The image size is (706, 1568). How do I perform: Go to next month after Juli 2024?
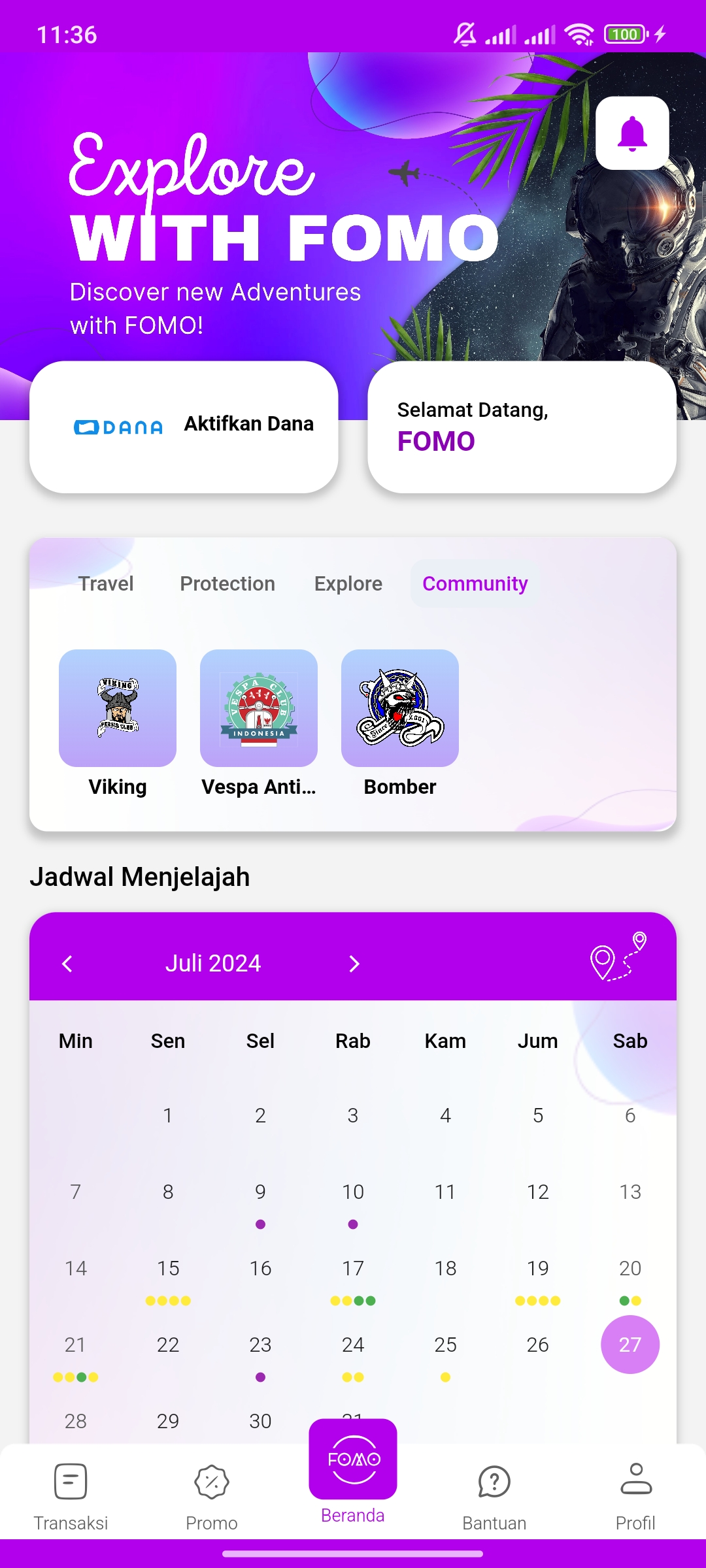pos(354,964)
